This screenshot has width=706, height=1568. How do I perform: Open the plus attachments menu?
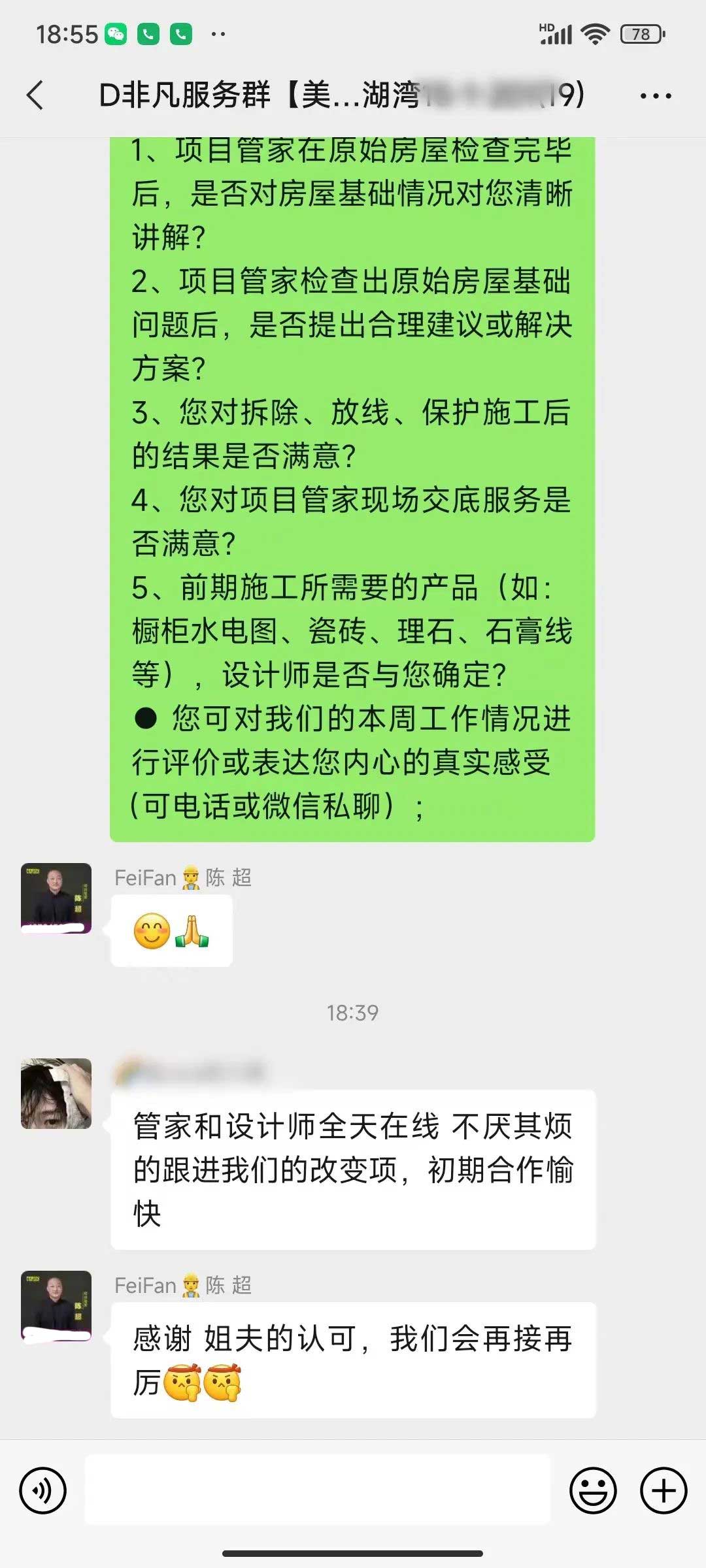pos(664,1491)
